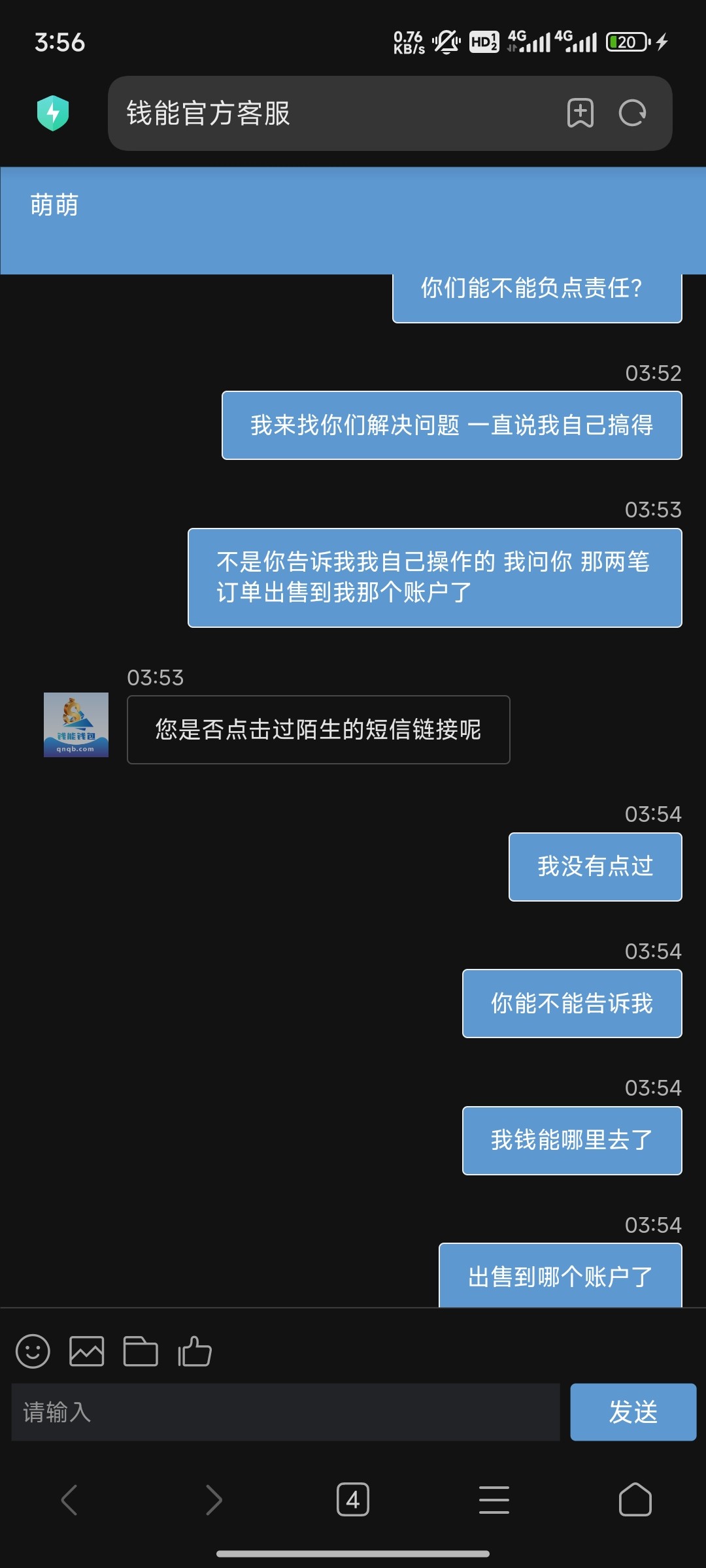
Task: Send the message with 发送
Action: (x=633, y=1412)
